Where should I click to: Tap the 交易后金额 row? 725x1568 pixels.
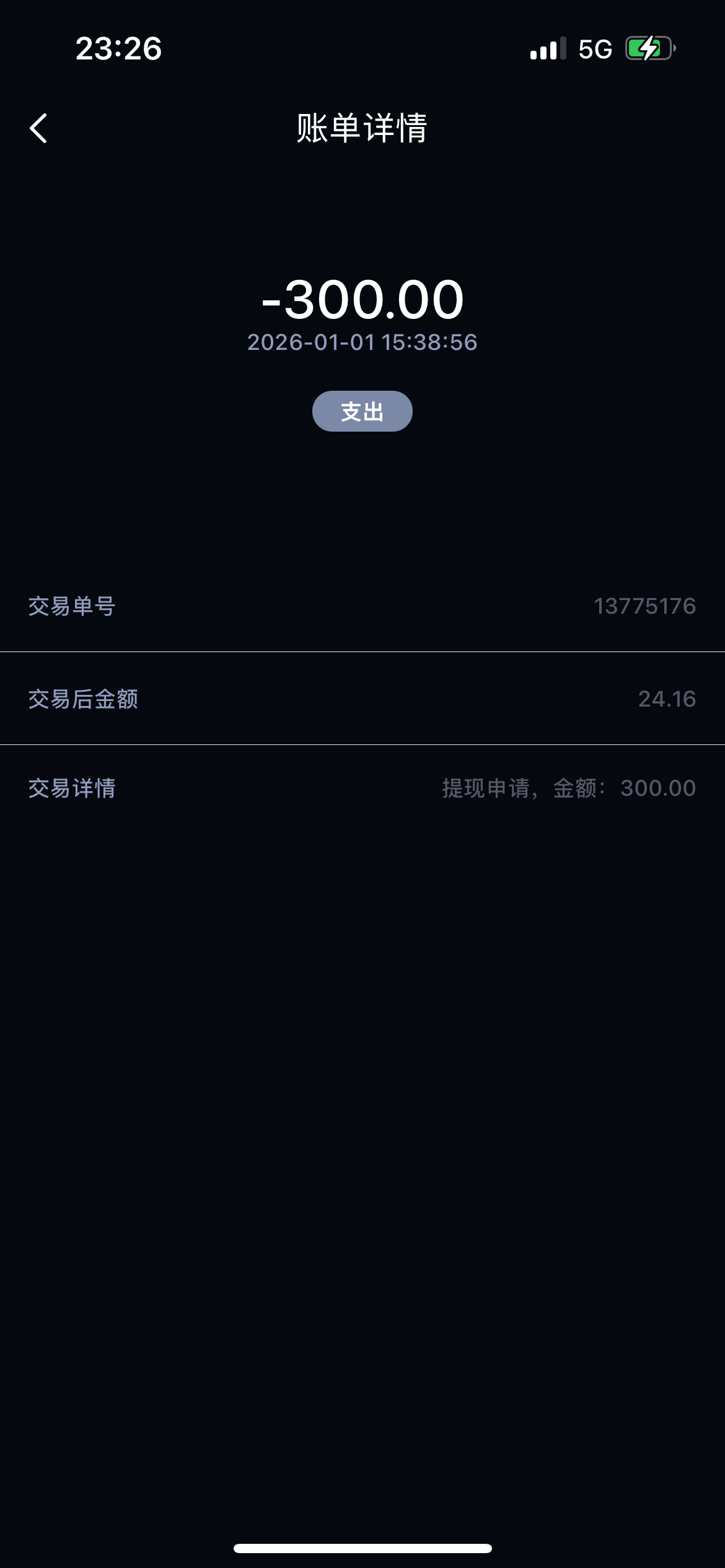[x=362, y=699]
